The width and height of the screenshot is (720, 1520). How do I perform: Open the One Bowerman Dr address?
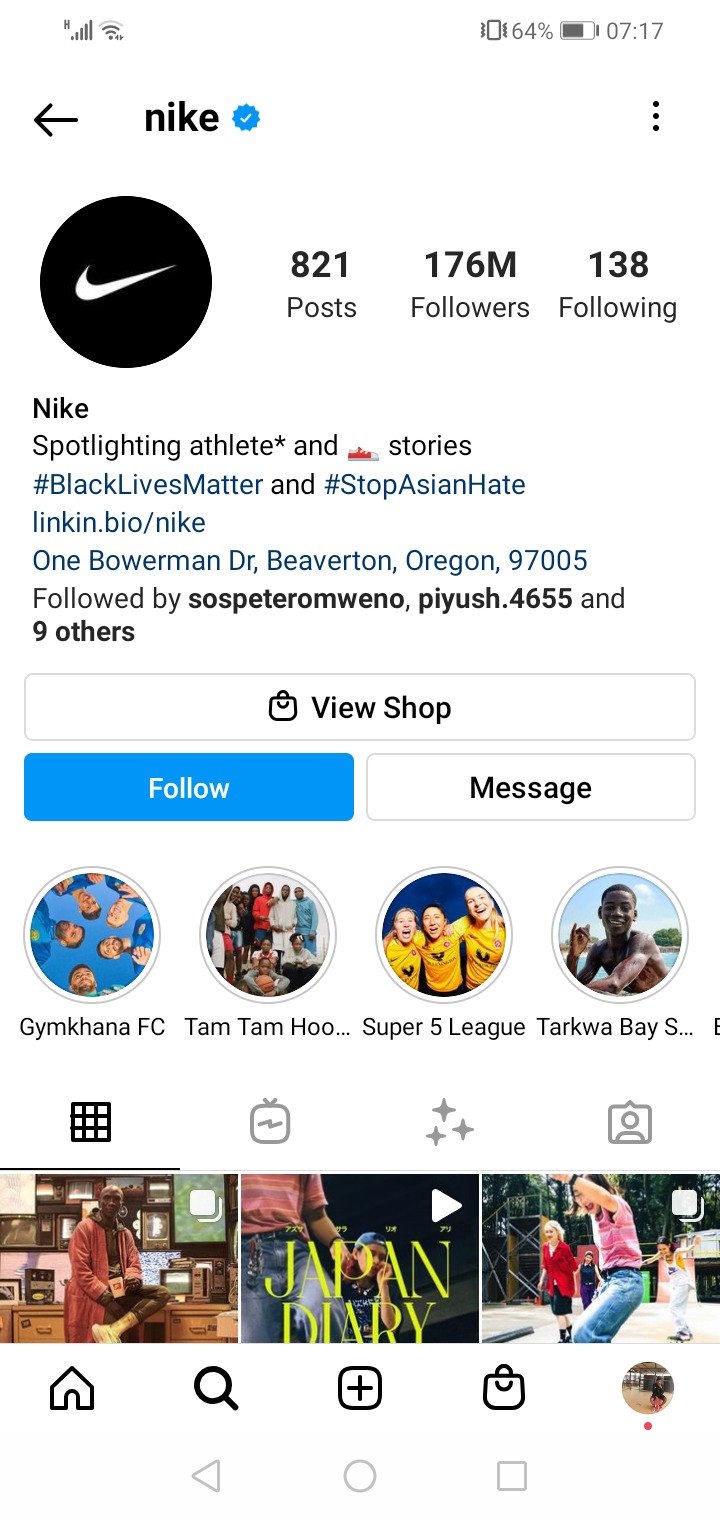pyautogui.click(x=310, y=560)
